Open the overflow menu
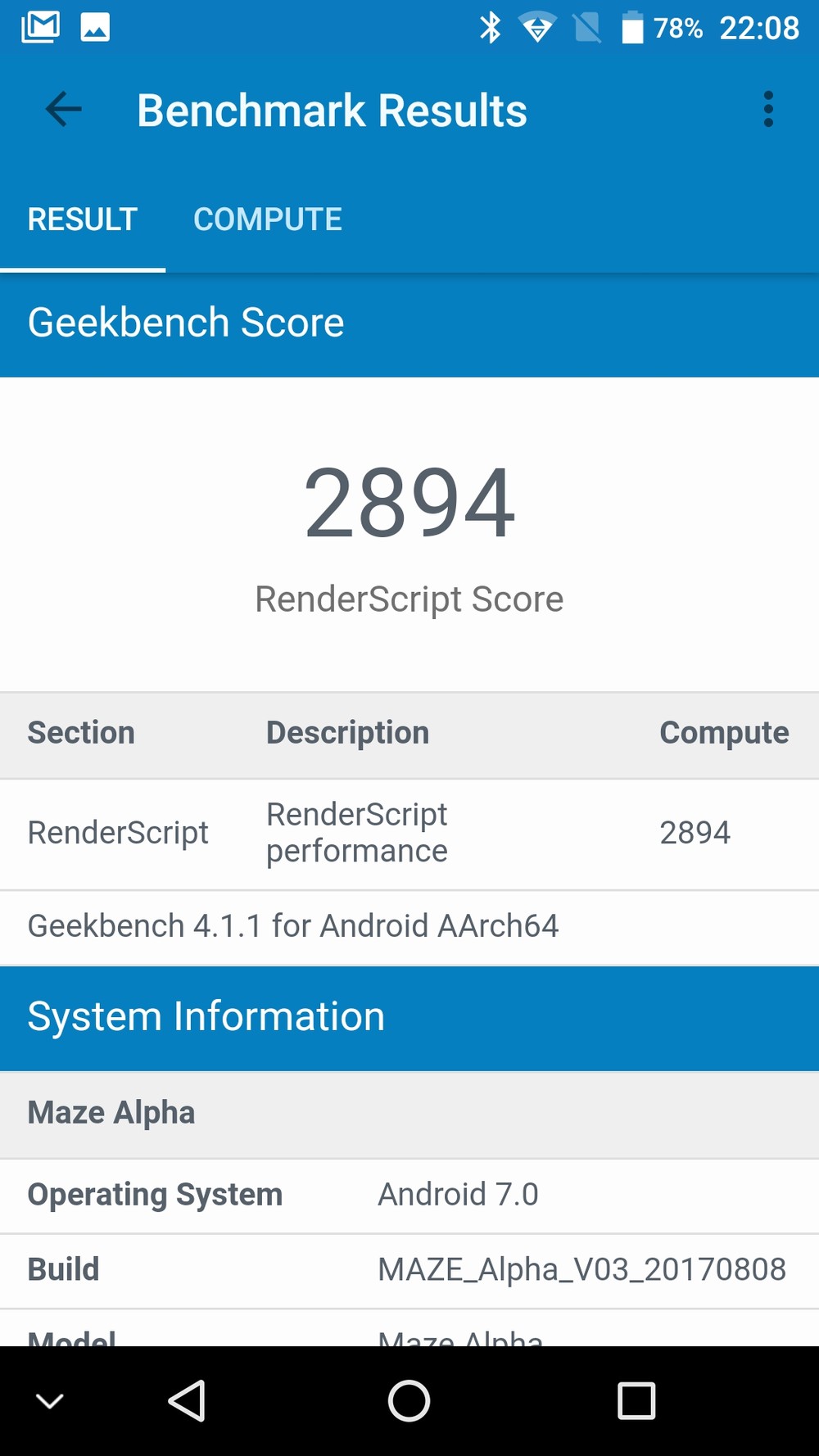Image resolution: width=819 pixels, height=1456 pixels. pyautogui.click(x=767, y=110)
